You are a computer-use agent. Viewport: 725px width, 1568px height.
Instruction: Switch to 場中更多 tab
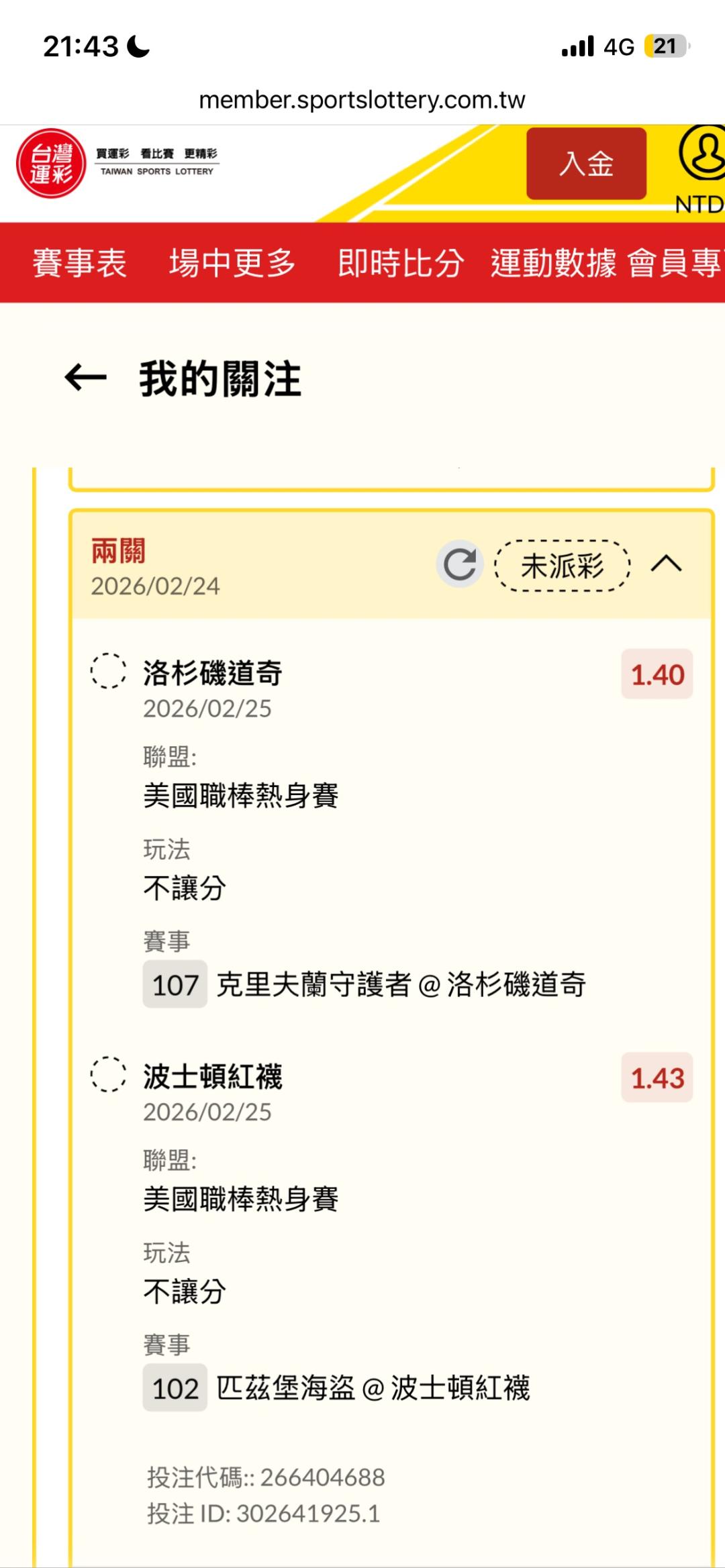point(232,262)
